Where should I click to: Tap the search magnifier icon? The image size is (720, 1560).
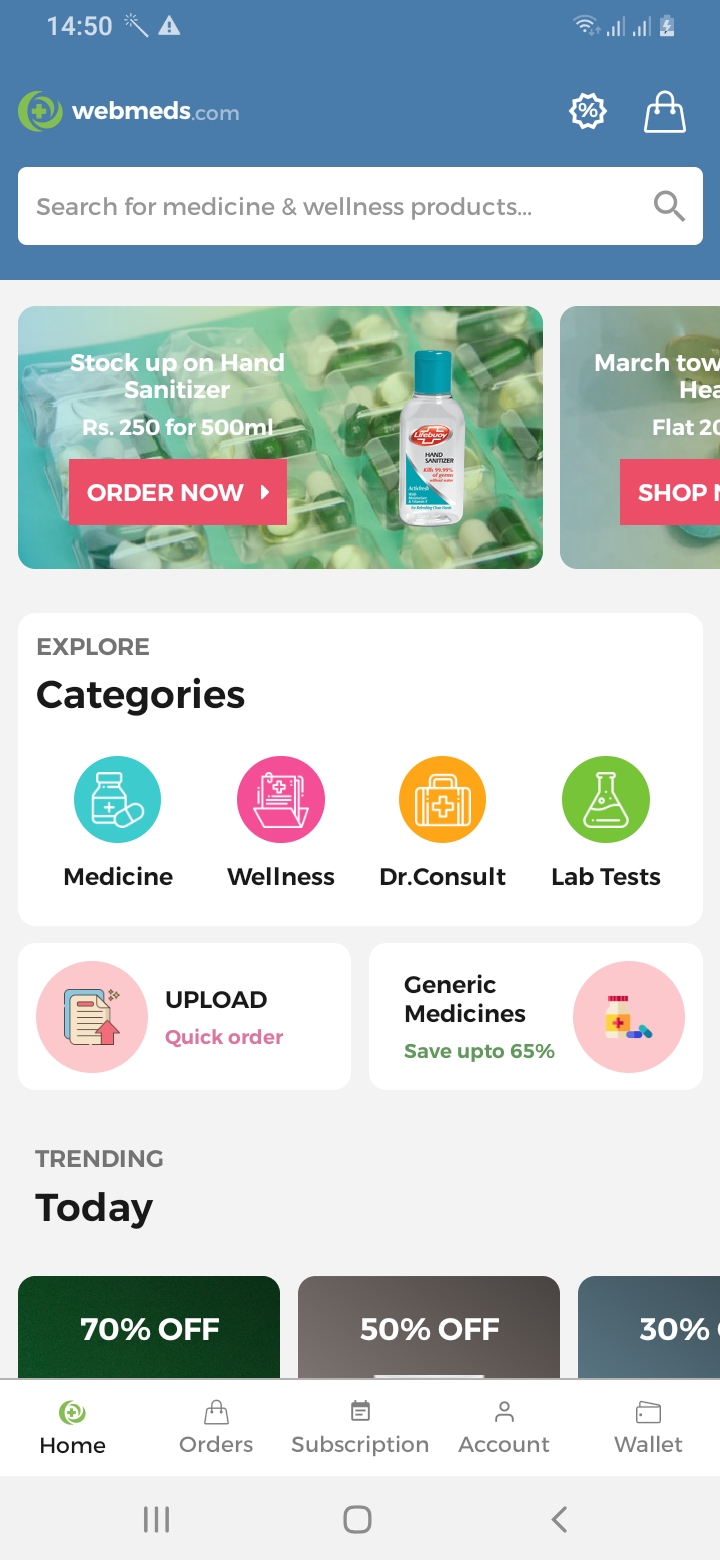669,207
